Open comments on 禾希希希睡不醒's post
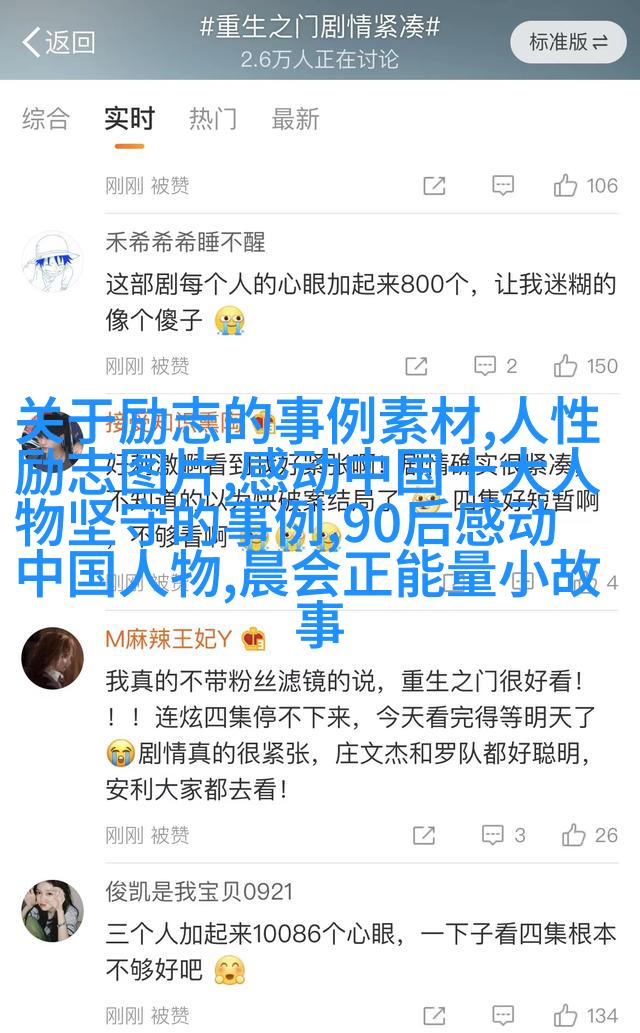The height and width of the screenshot is (1033, 640). click(x=497, y=365)
